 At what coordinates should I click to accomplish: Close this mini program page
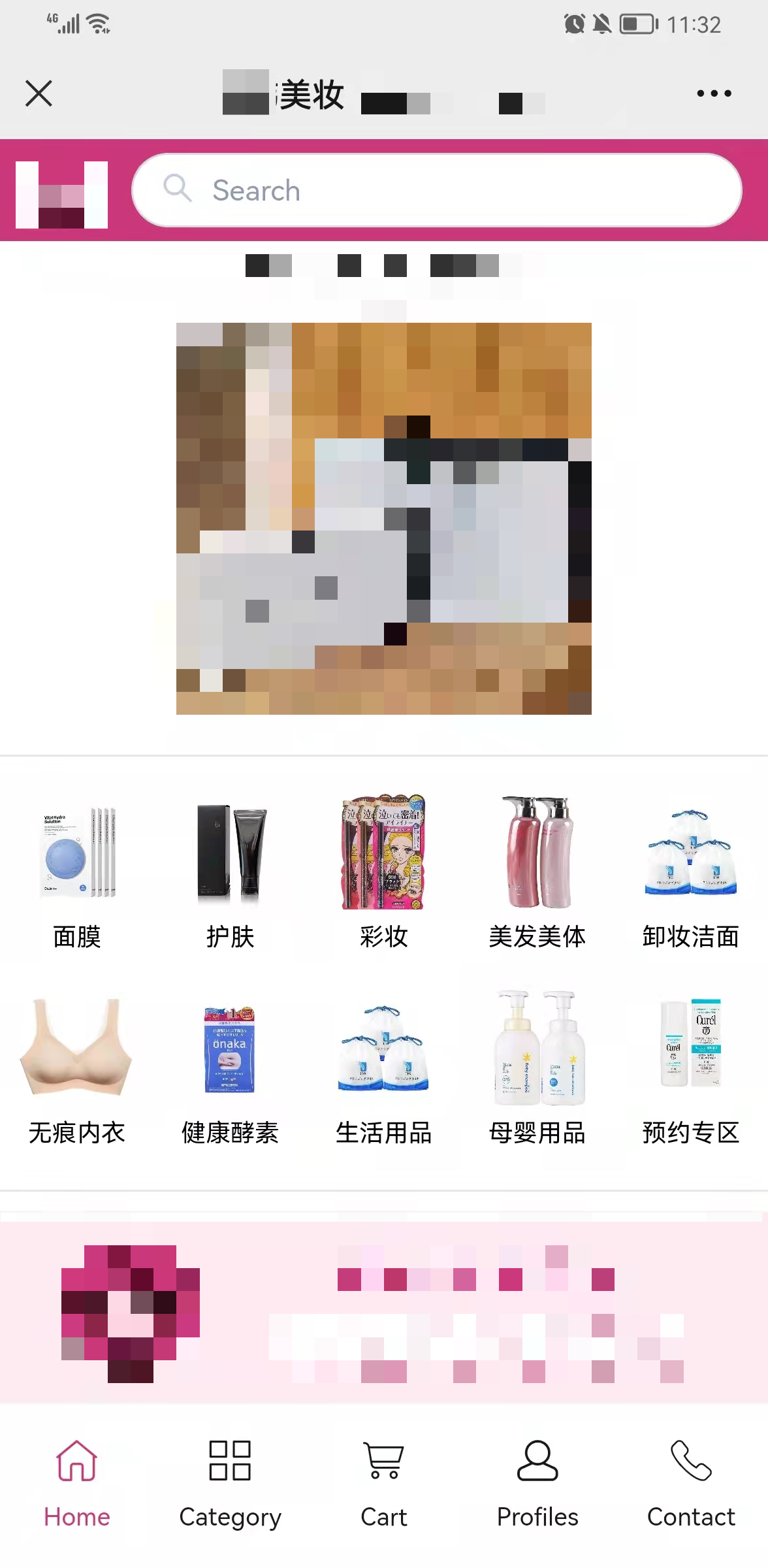point(39,93)
